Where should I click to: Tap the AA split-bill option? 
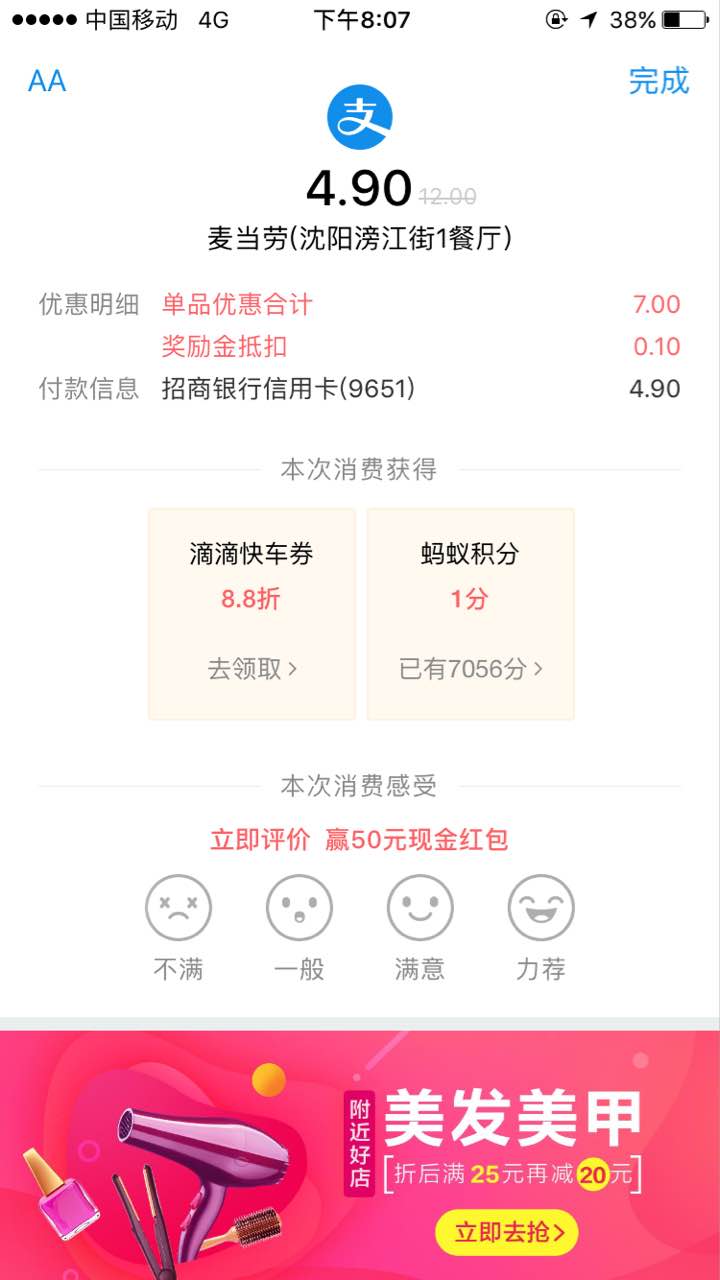[x=47, y=81]
